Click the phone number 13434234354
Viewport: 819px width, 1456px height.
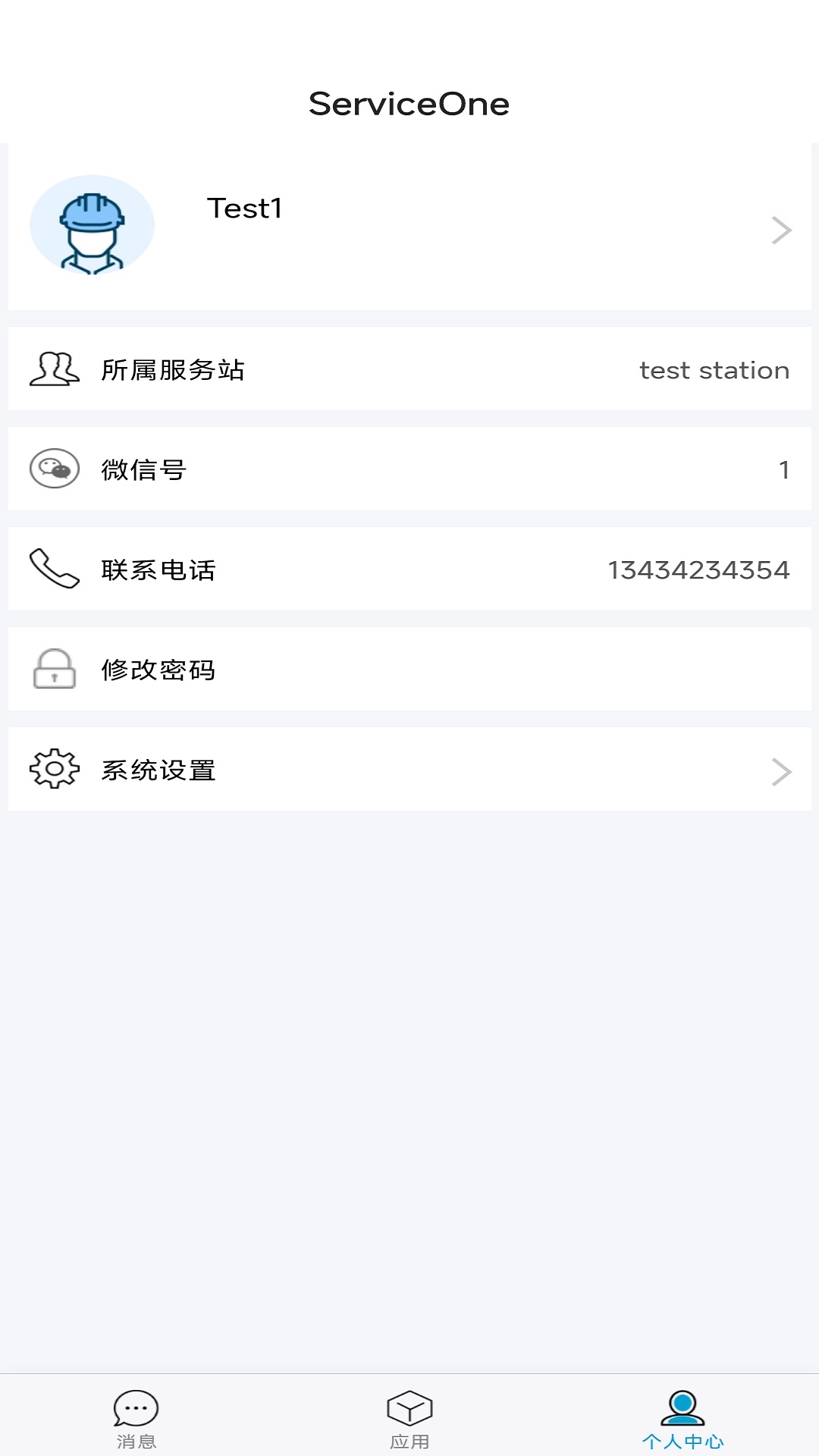point(698,570)
